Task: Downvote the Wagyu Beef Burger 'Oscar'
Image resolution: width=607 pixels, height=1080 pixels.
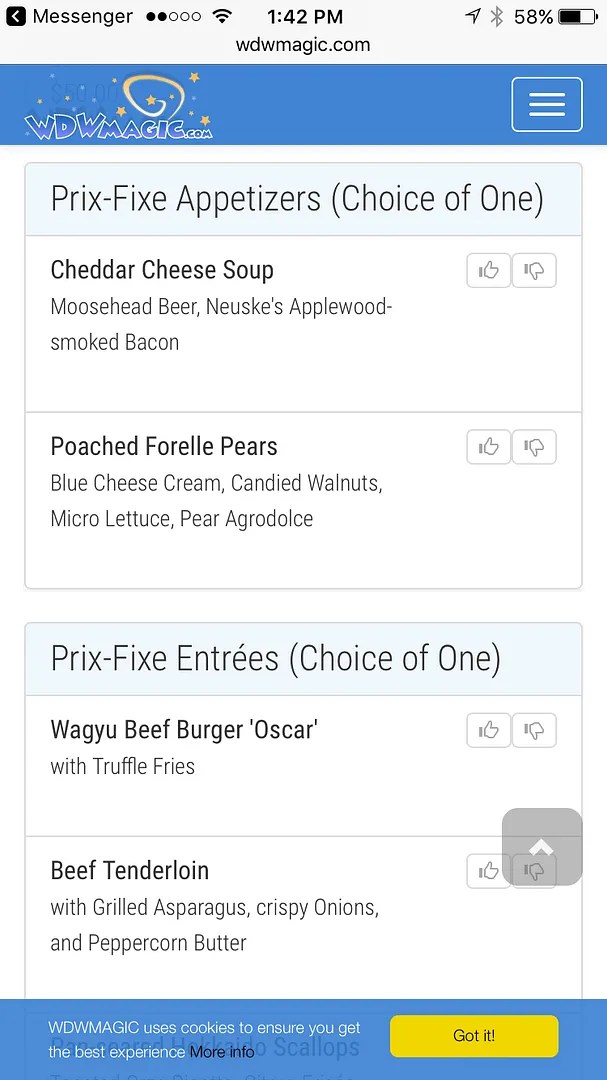Action: (x=534, y=731)
